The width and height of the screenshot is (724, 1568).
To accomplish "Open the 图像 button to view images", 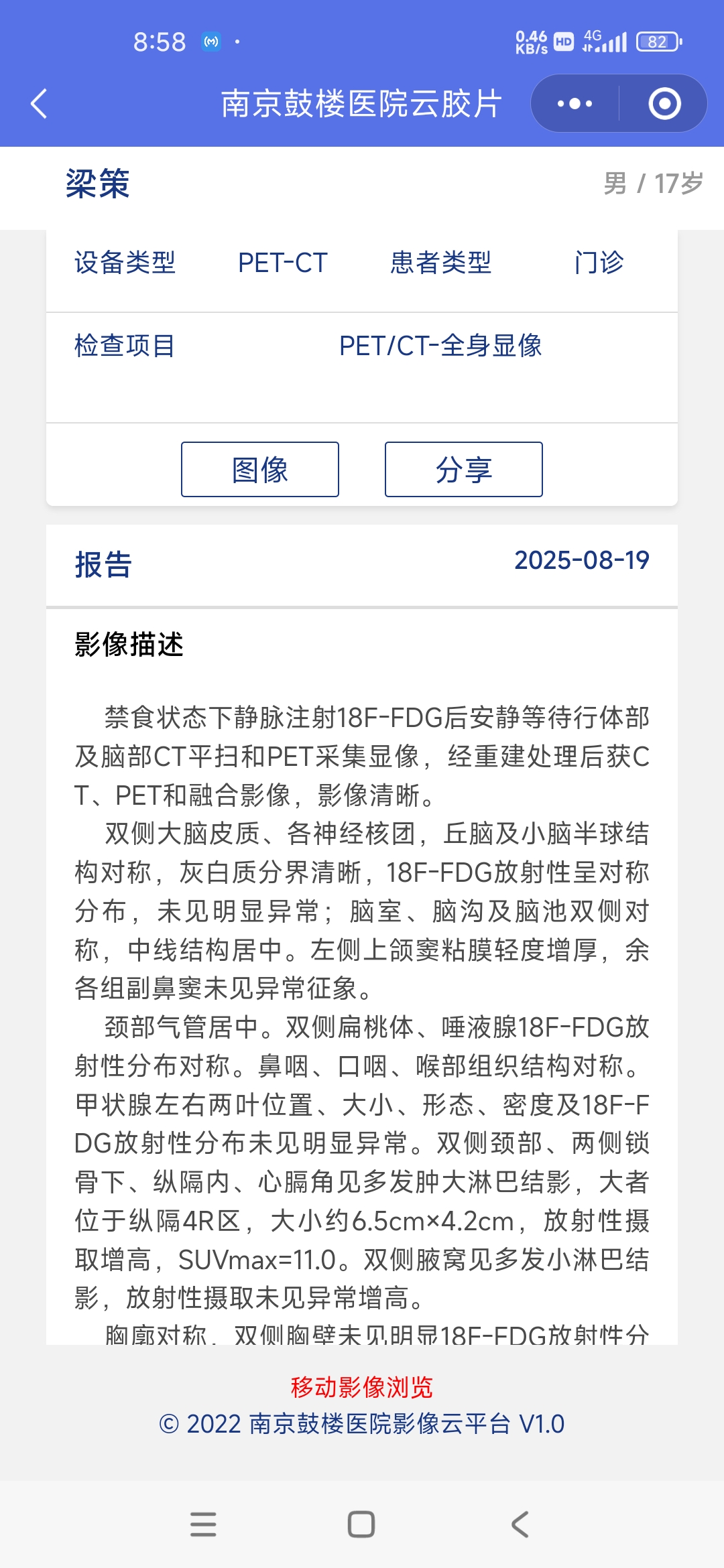I will point(260,469).
